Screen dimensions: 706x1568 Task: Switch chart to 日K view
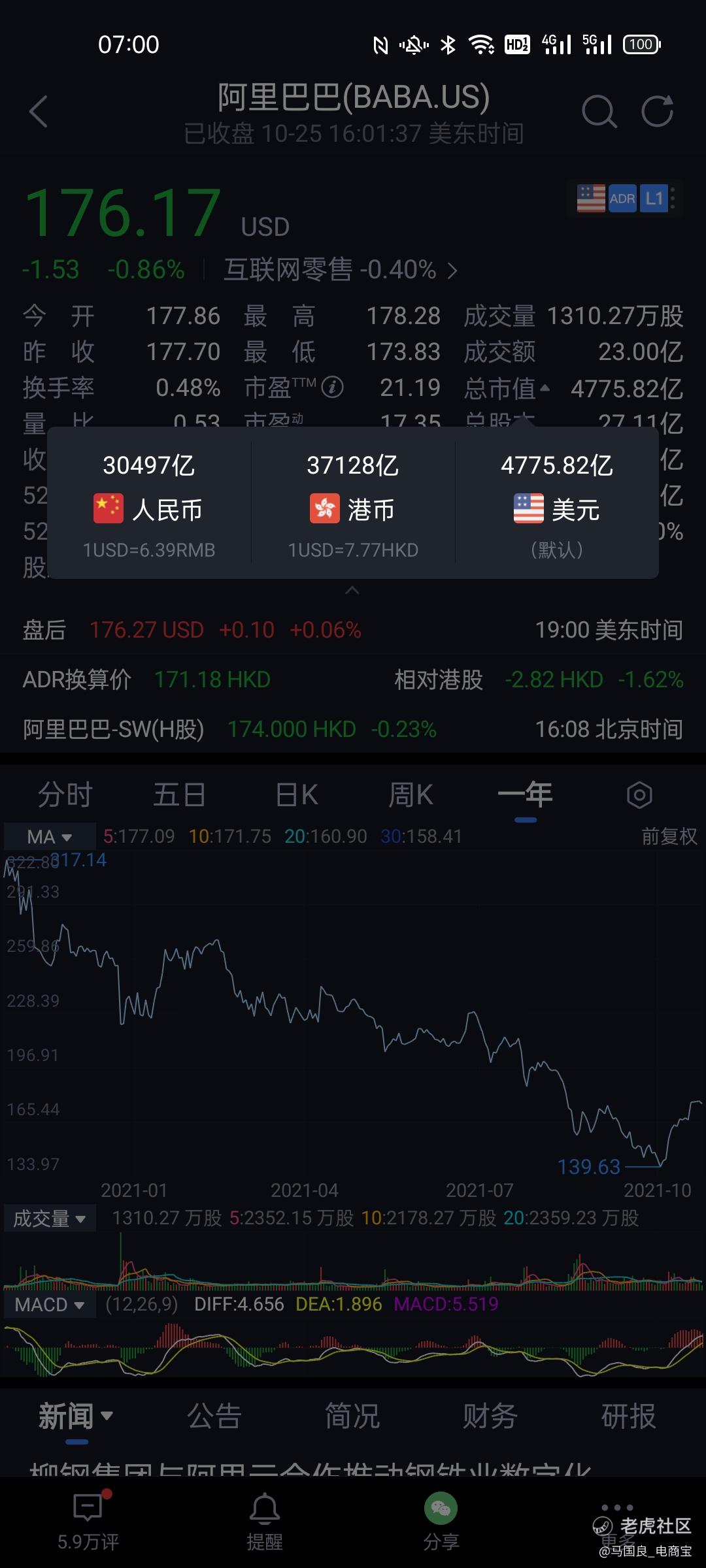pyautogui.click(x=296, y=795)
